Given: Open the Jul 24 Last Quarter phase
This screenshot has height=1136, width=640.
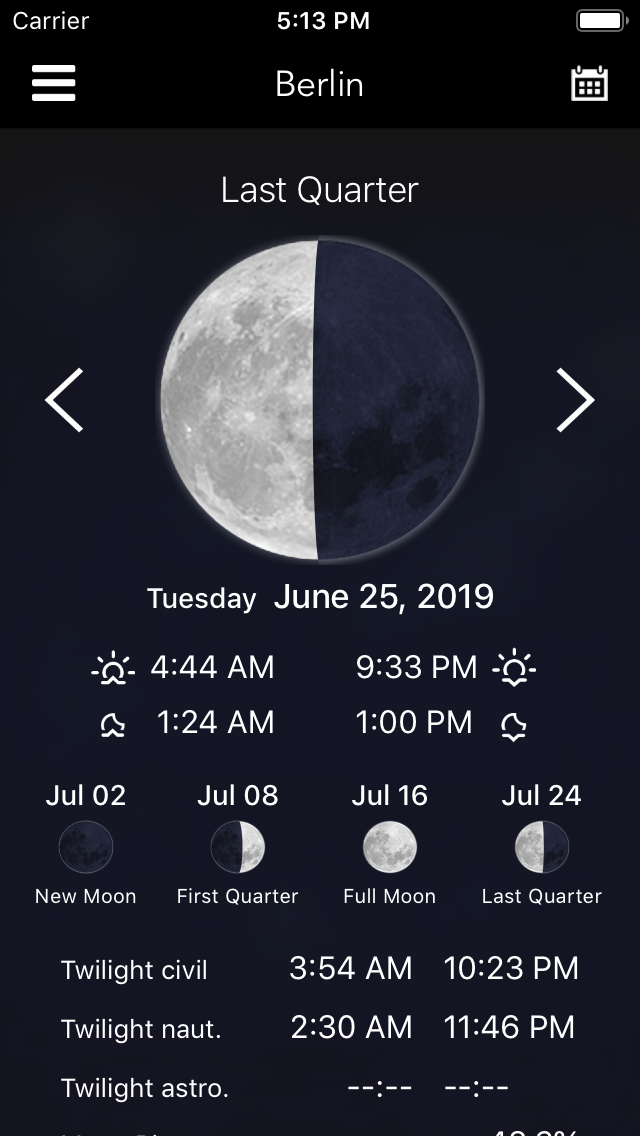Looking at the screenshot, I should [542, 847].
